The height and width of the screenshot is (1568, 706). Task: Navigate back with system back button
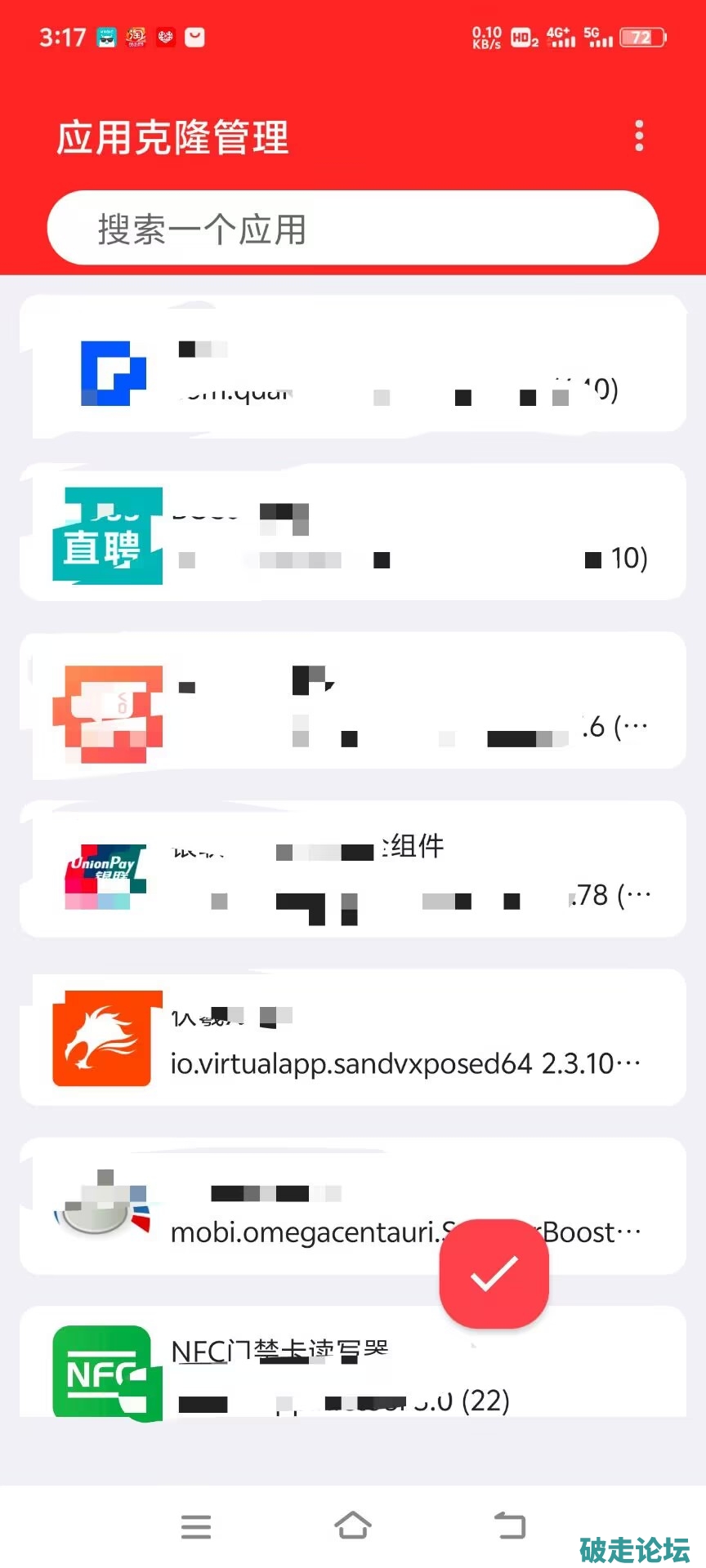click(x=510, y=1525)
